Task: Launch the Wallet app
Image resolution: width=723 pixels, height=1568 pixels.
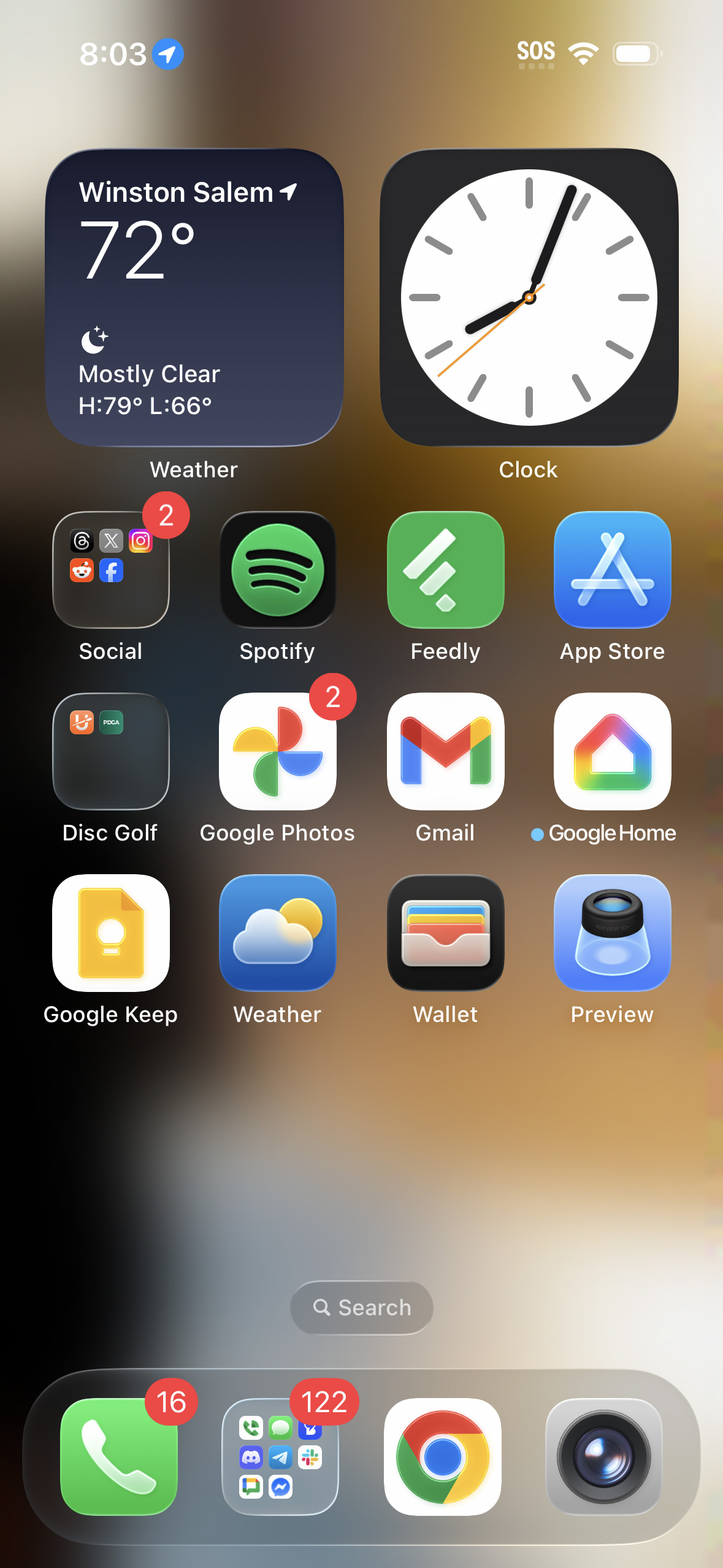Action: pos(445,932)
